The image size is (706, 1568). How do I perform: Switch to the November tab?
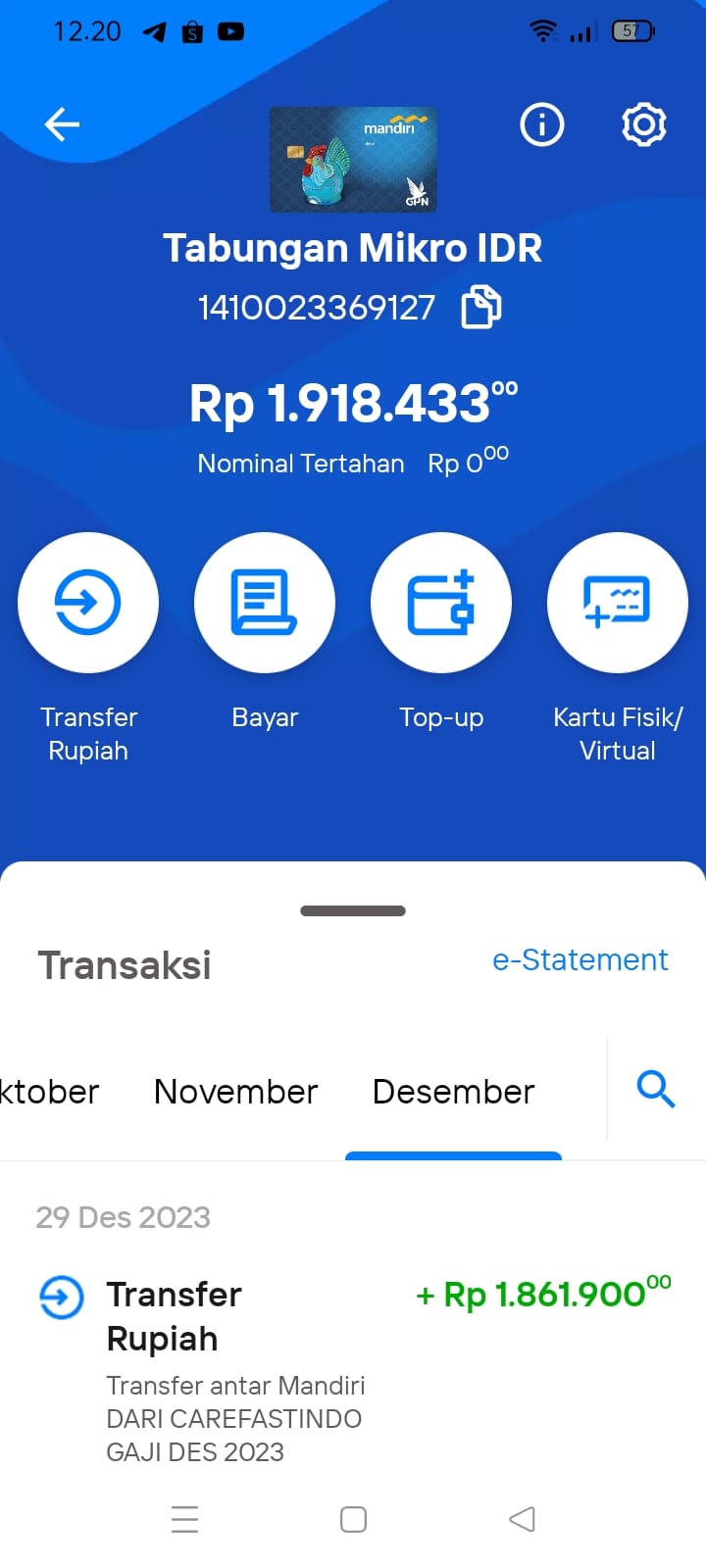(x=236, y=1092)
